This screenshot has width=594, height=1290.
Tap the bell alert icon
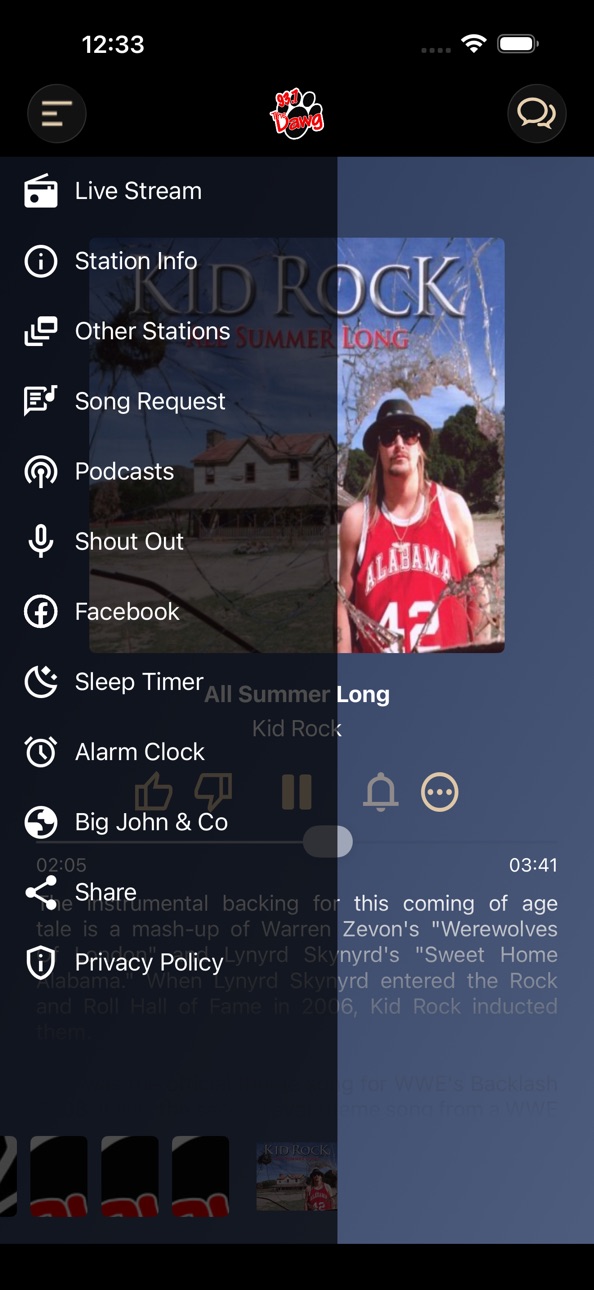pos(380,792)
